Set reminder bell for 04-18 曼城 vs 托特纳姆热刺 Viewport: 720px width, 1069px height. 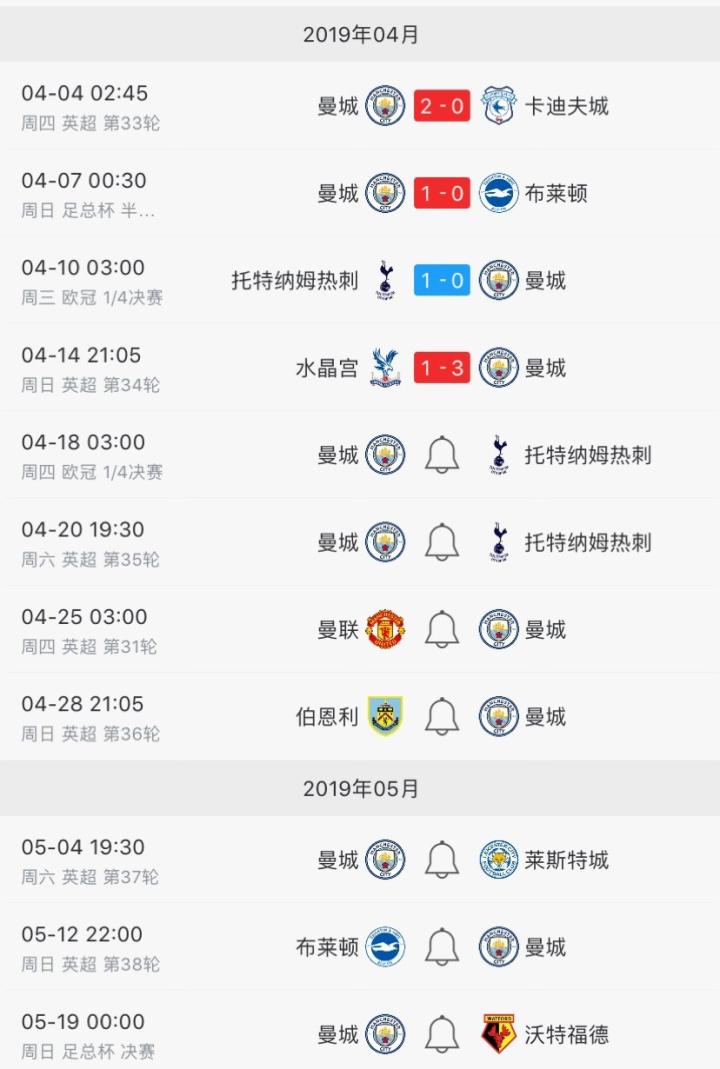click(x=442, y=455)
